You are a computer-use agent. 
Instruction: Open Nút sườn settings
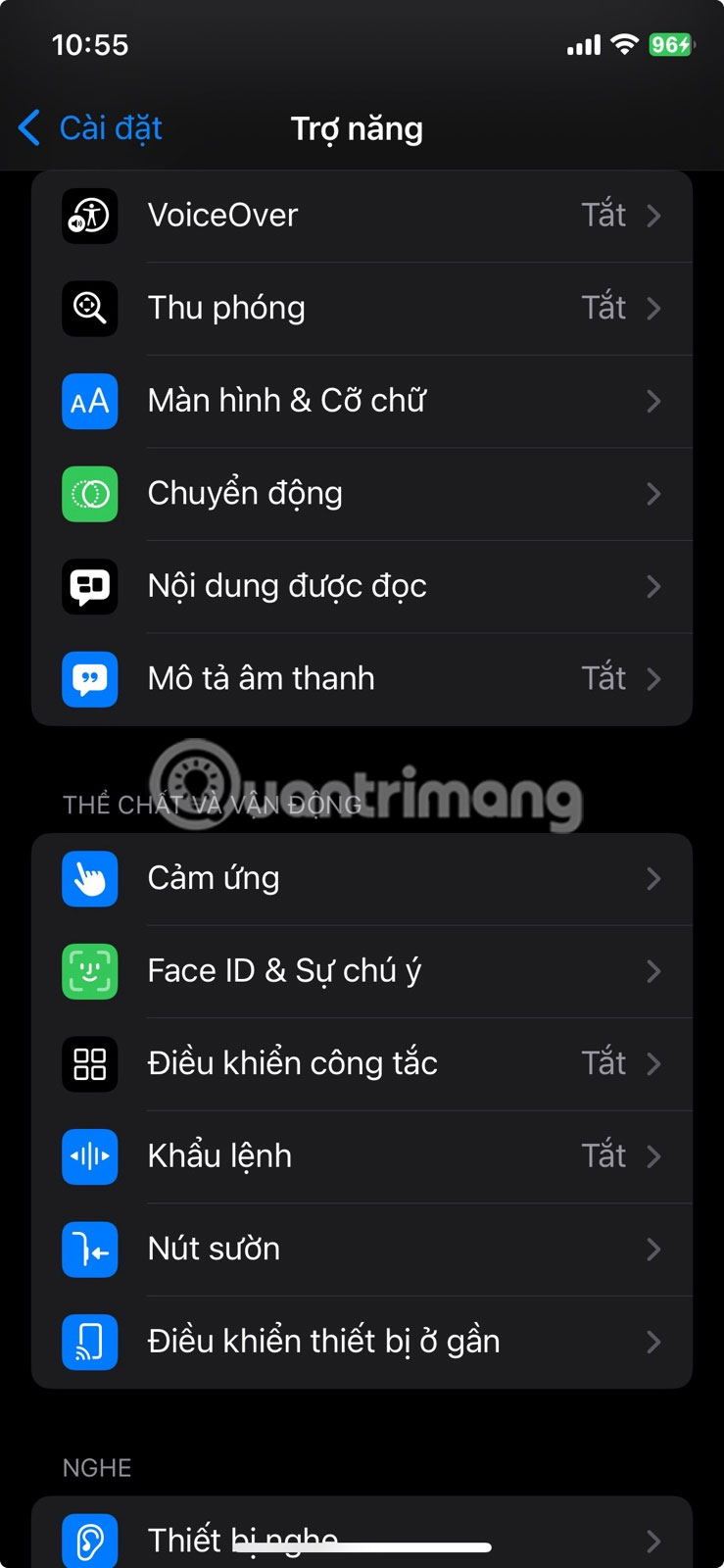(x=362, y=1249)
